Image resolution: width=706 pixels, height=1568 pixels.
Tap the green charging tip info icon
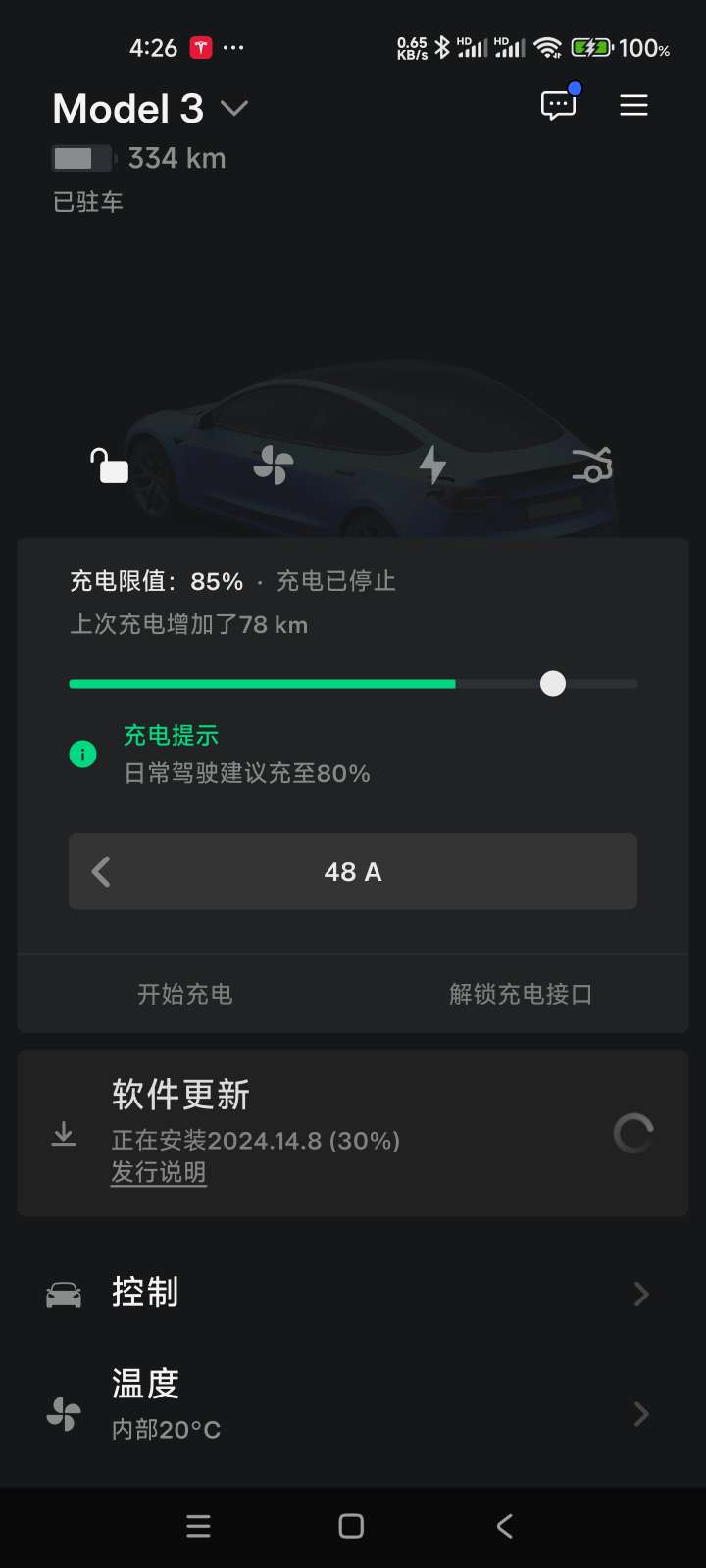tap(82, 755)
